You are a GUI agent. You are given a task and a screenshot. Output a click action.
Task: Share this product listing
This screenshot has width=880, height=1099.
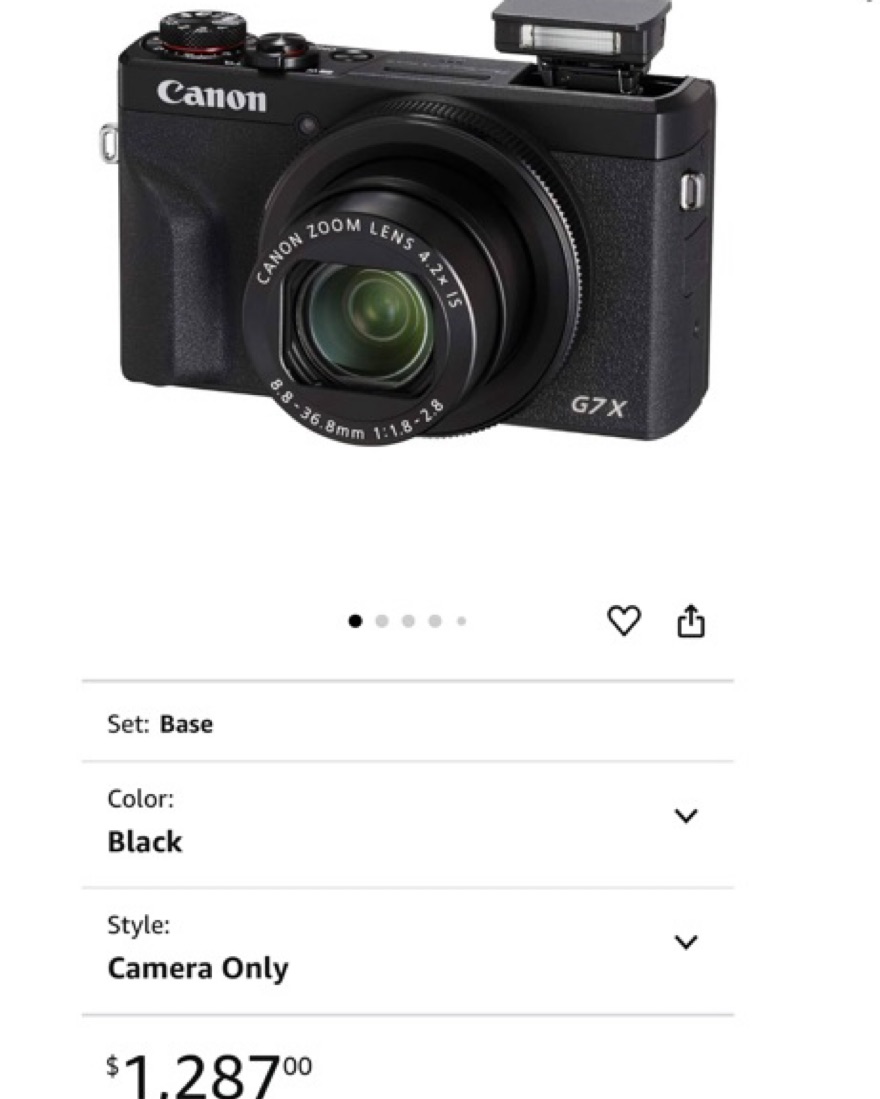(x=691, y=622)
